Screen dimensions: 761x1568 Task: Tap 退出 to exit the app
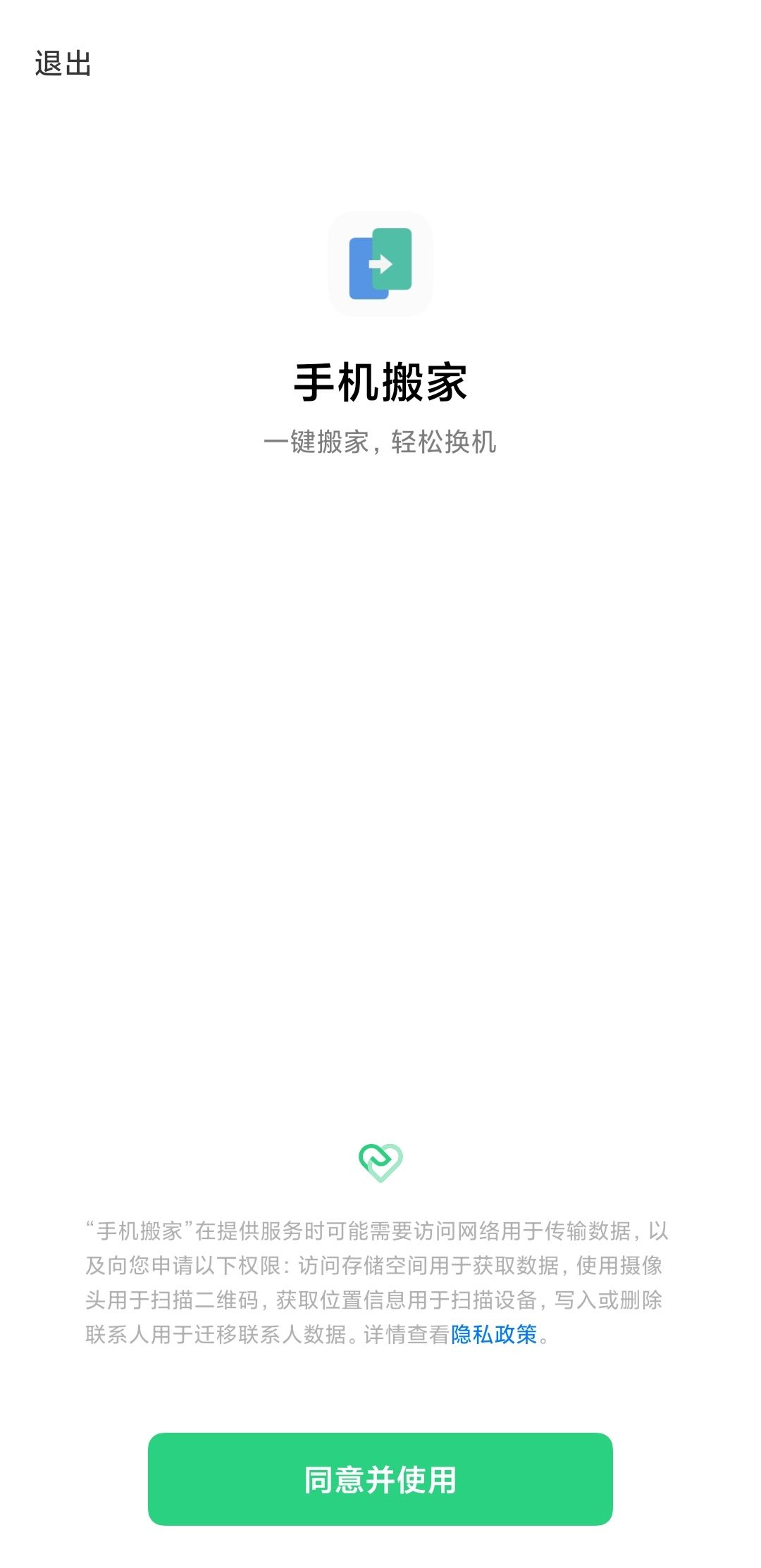(x=63, y=64)
